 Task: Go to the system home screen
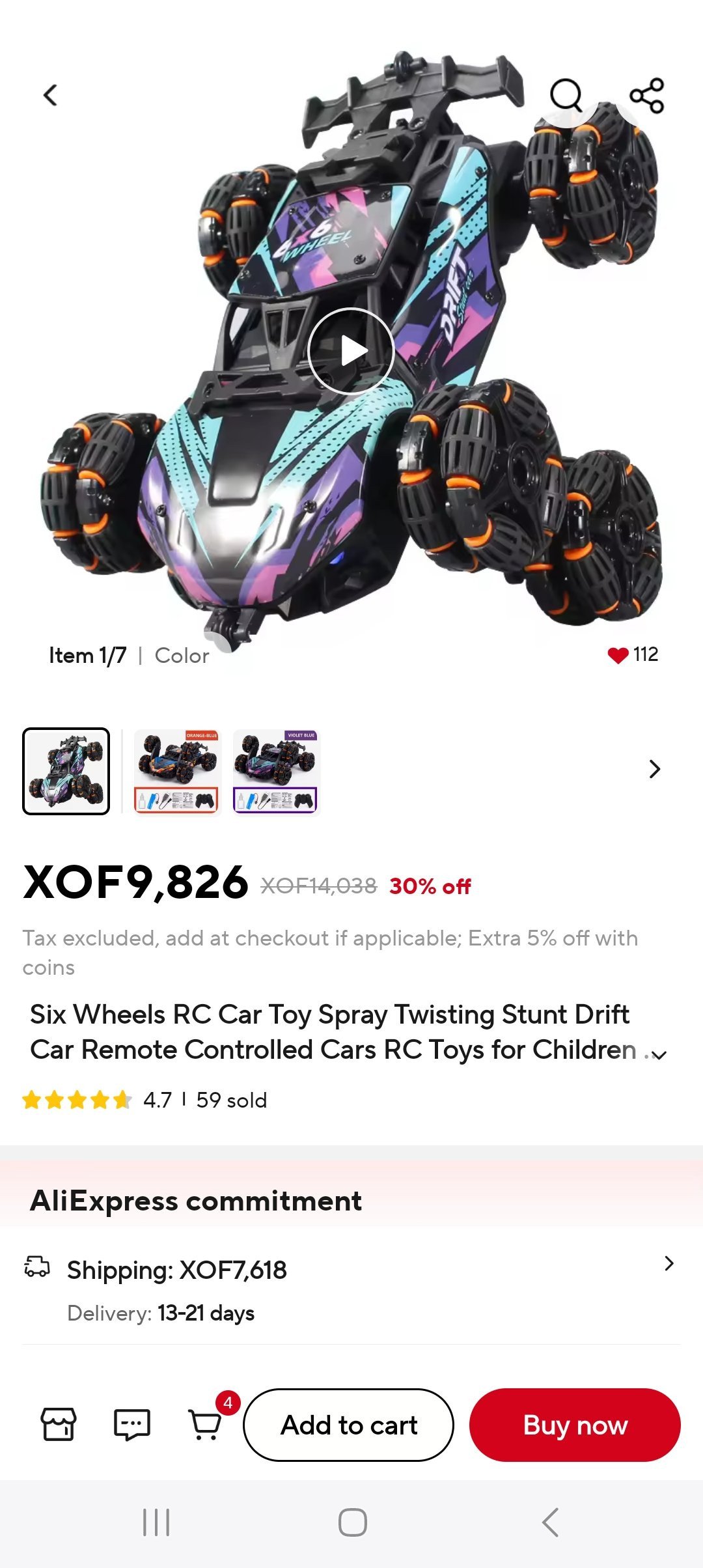[x=352, y=1522]
